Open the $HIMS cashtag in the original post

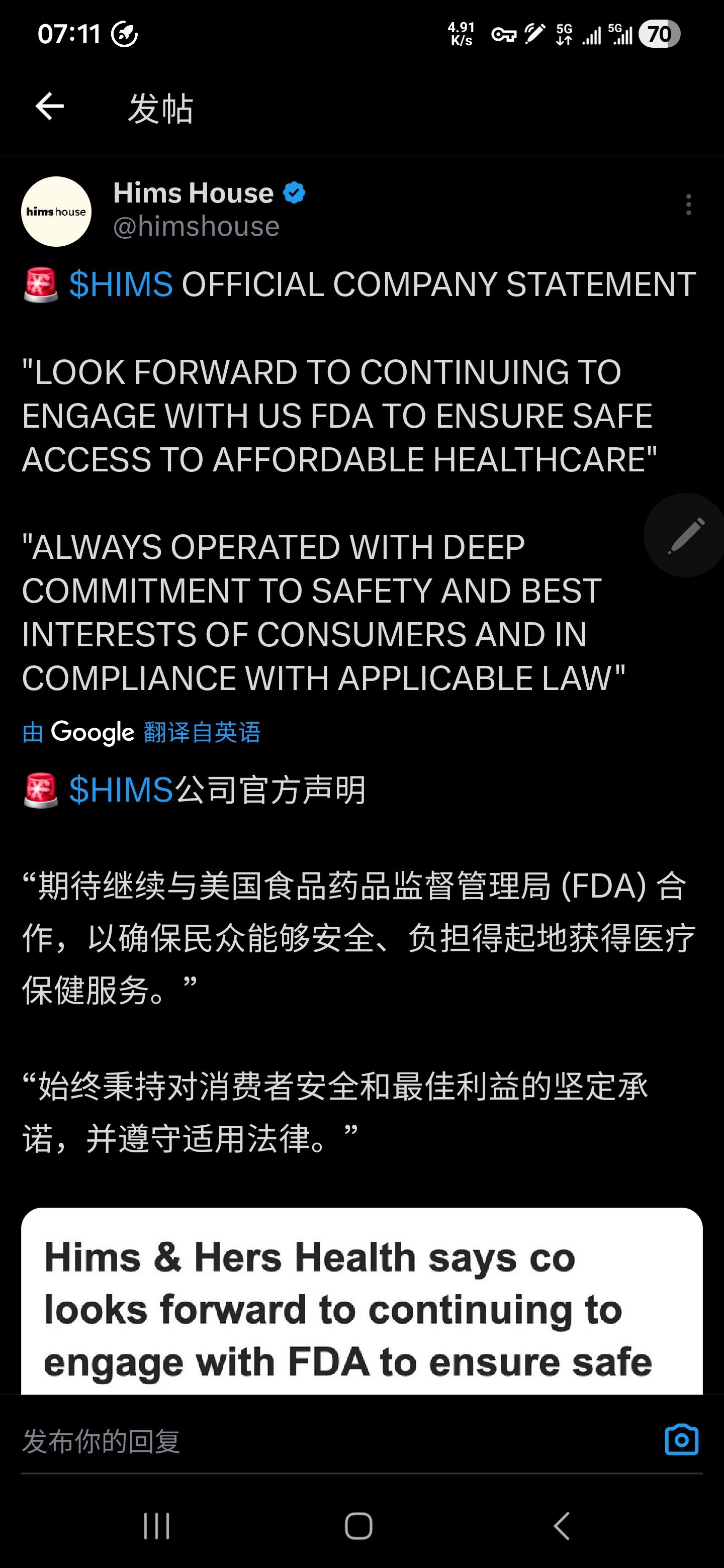click(x=121, y=284)
